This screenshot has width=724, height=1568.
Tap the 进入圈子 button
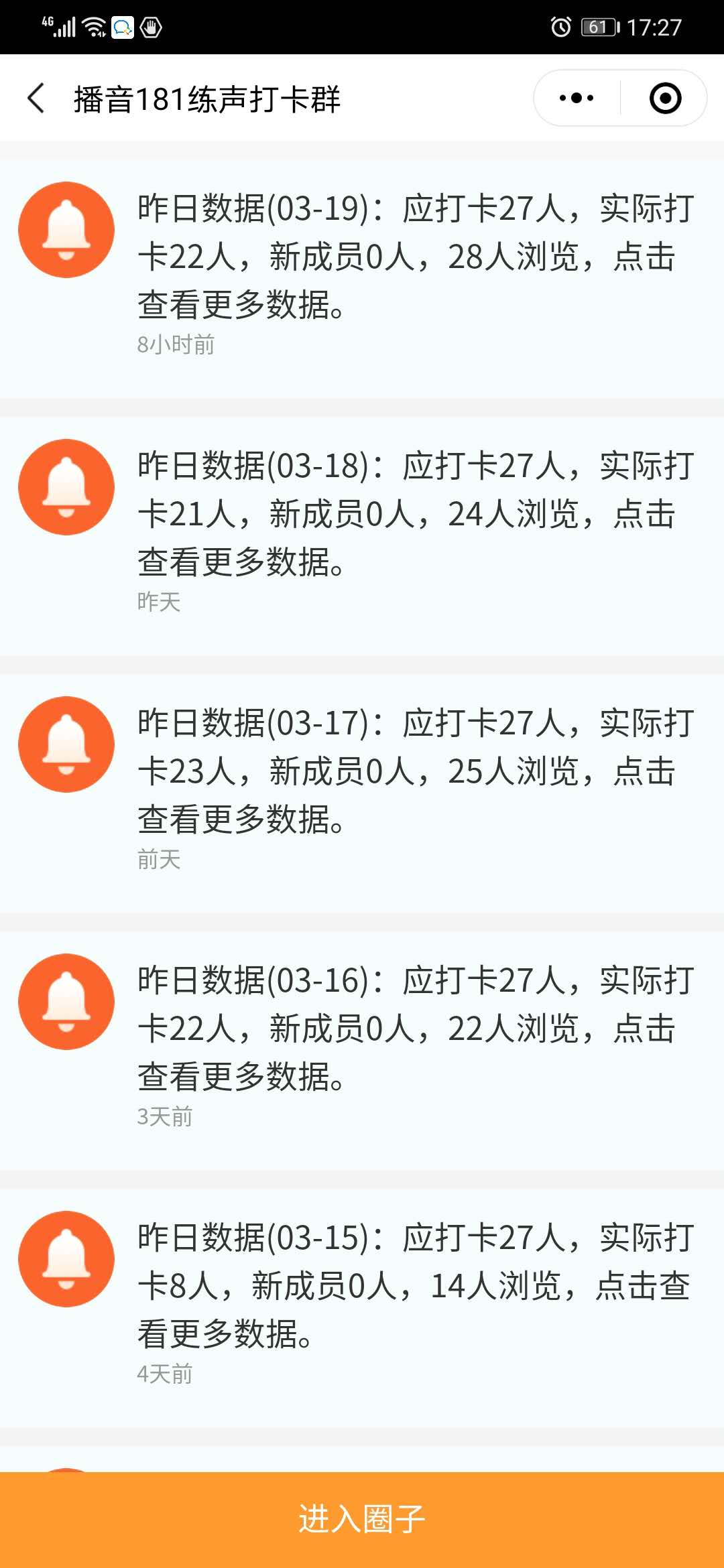(362, 1519)
